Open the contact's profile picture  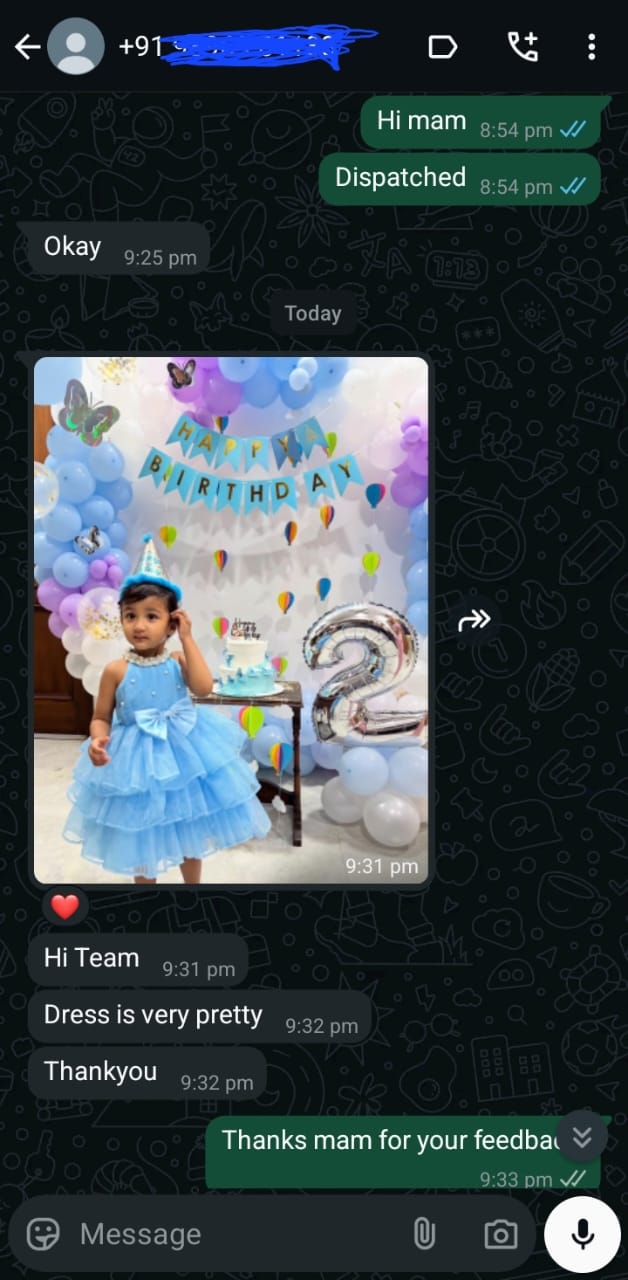pos(76,47)
